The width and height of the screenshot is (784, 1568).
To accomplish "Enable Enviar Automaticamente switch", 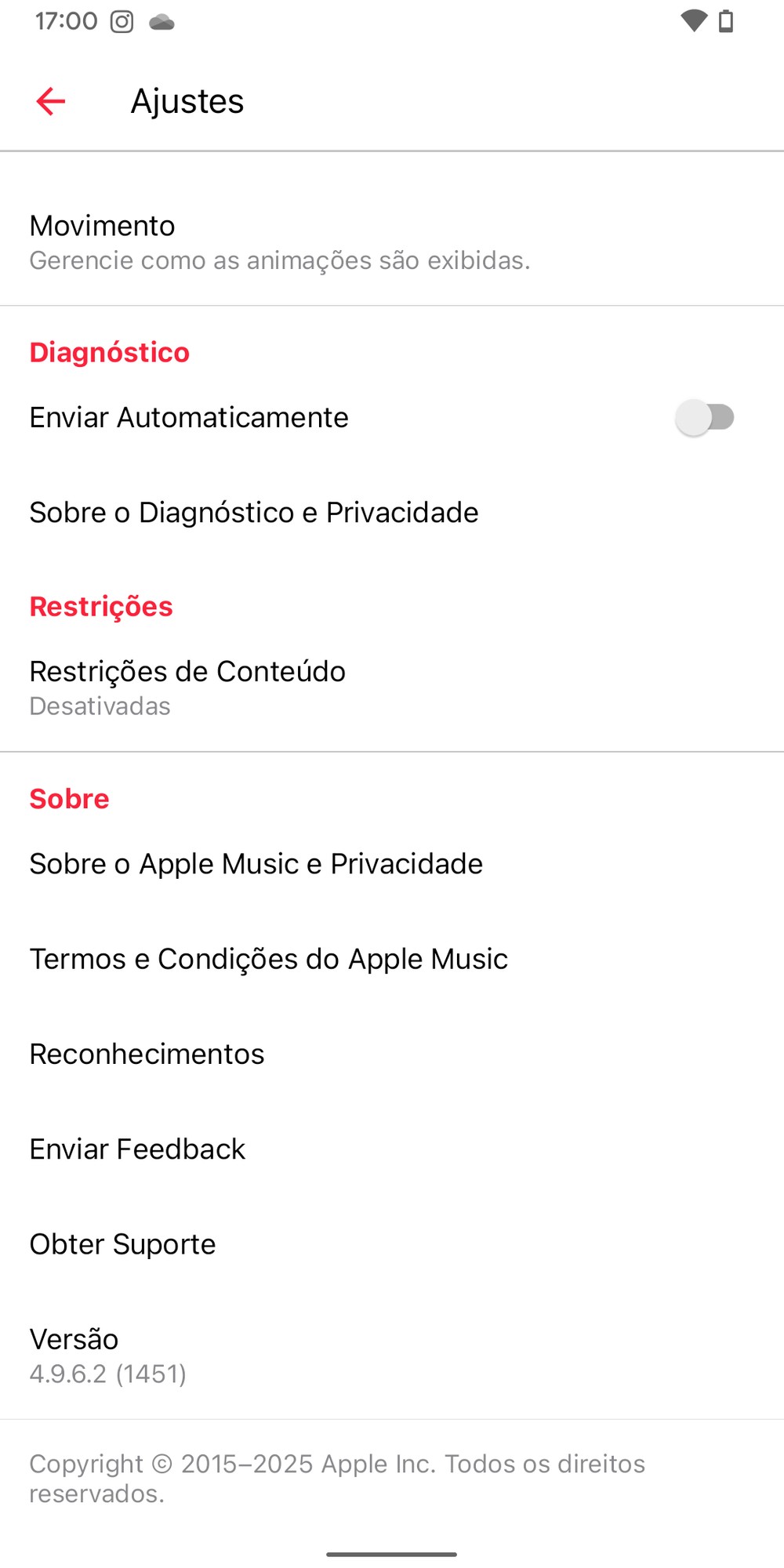I will (704, 418).
